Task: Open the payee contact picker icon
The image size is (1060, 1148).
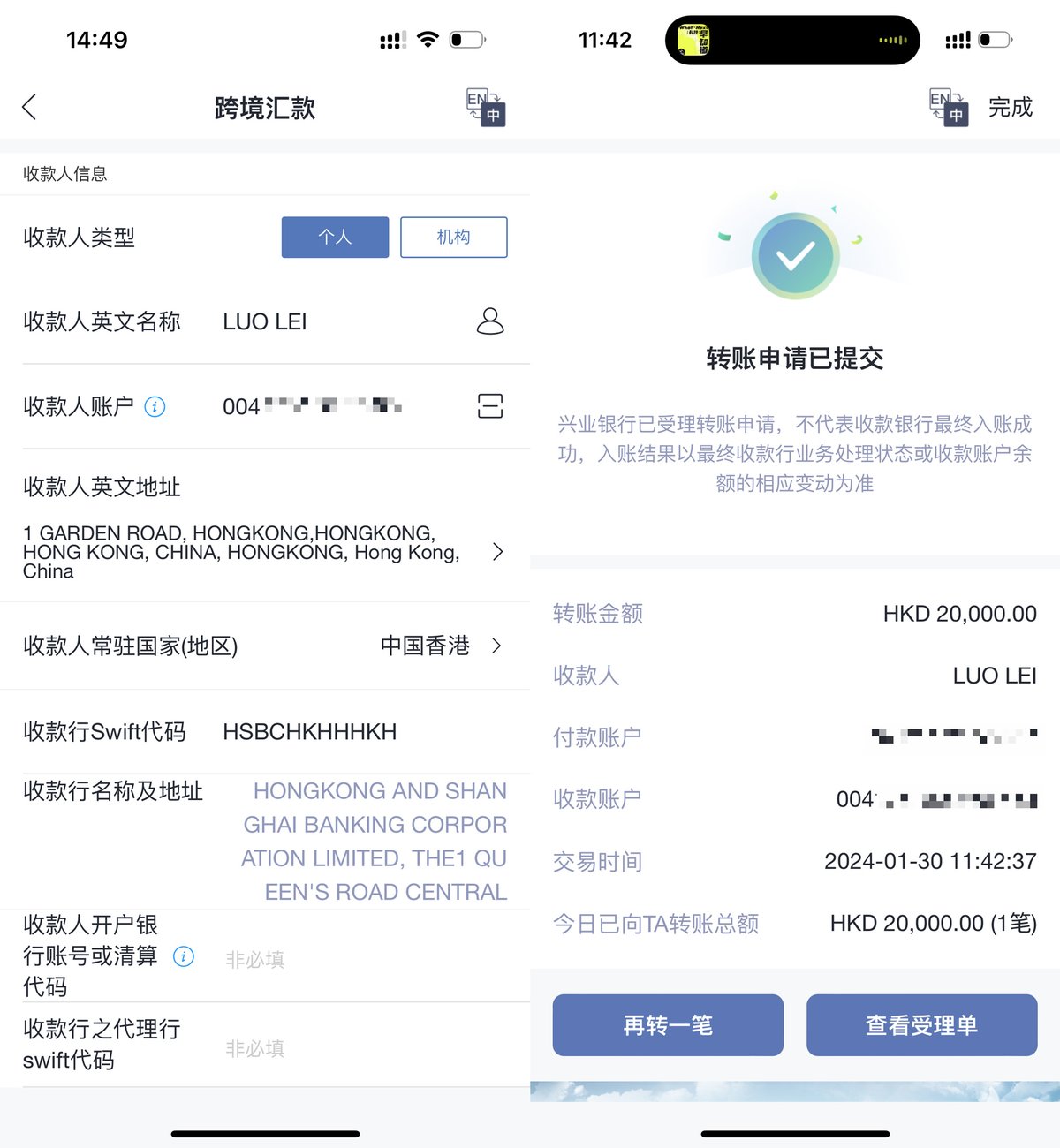Action: (490, 321)
